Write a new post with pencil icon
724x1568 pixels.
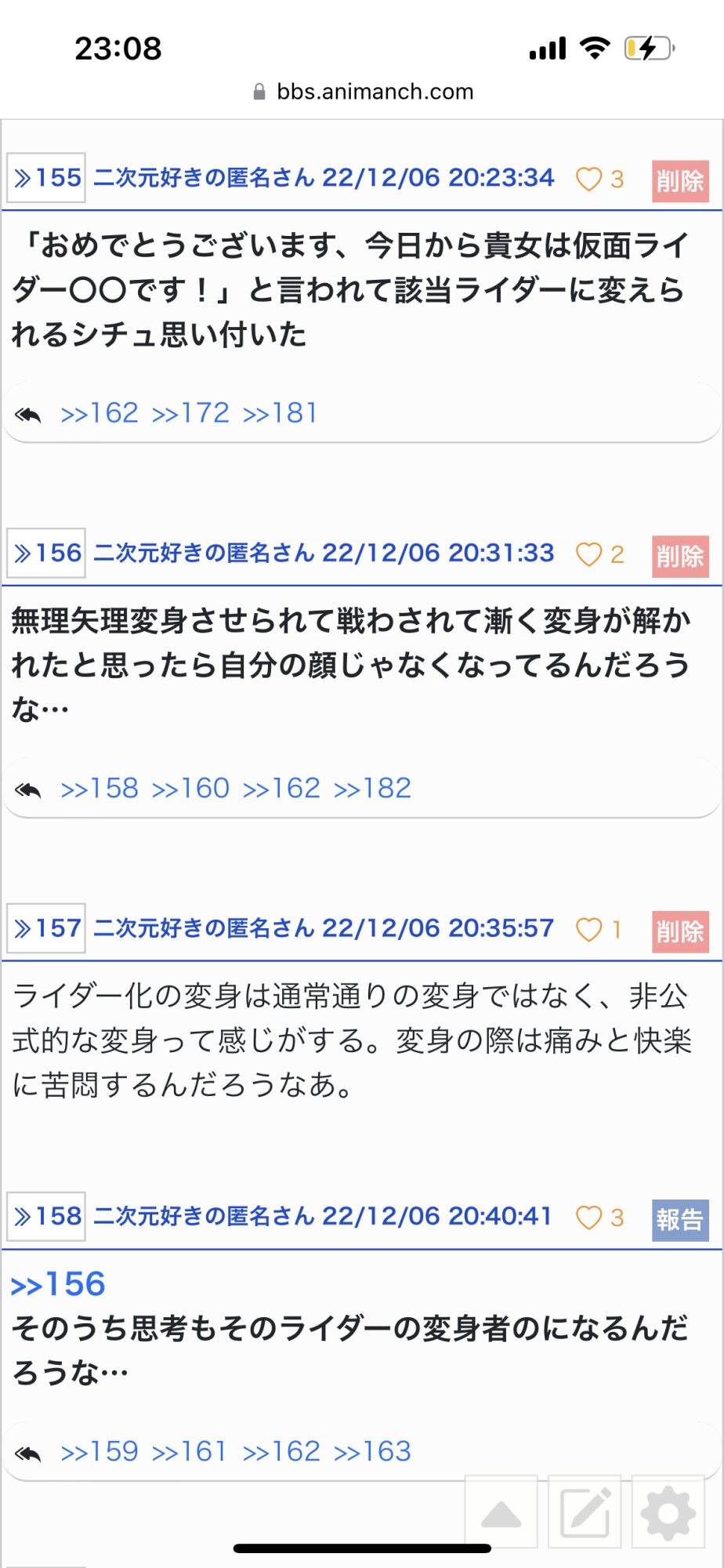pyautogui.click(x=585, y=1513)
